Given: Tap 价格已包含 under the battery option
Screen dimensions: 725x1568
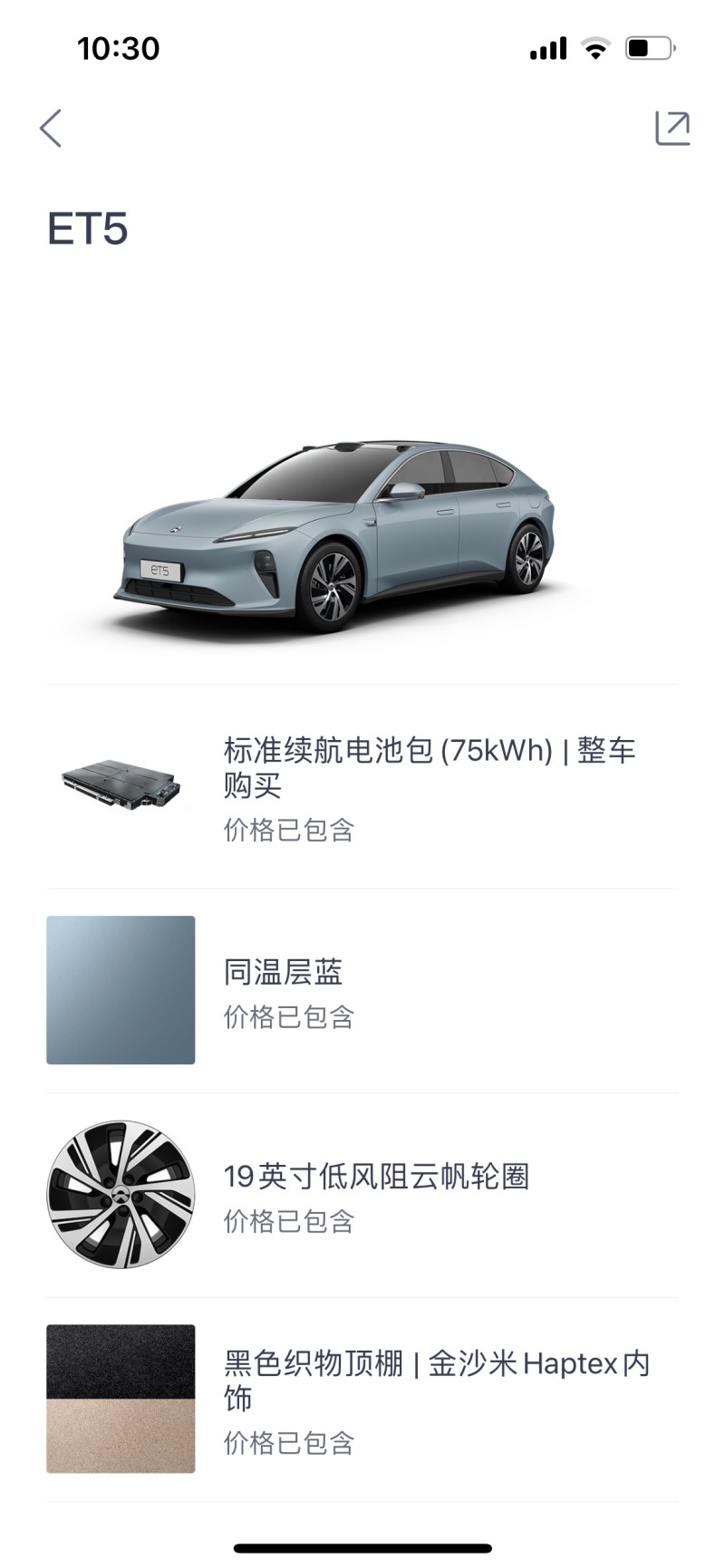Looking at the screenshot, I should coord(289,829).
